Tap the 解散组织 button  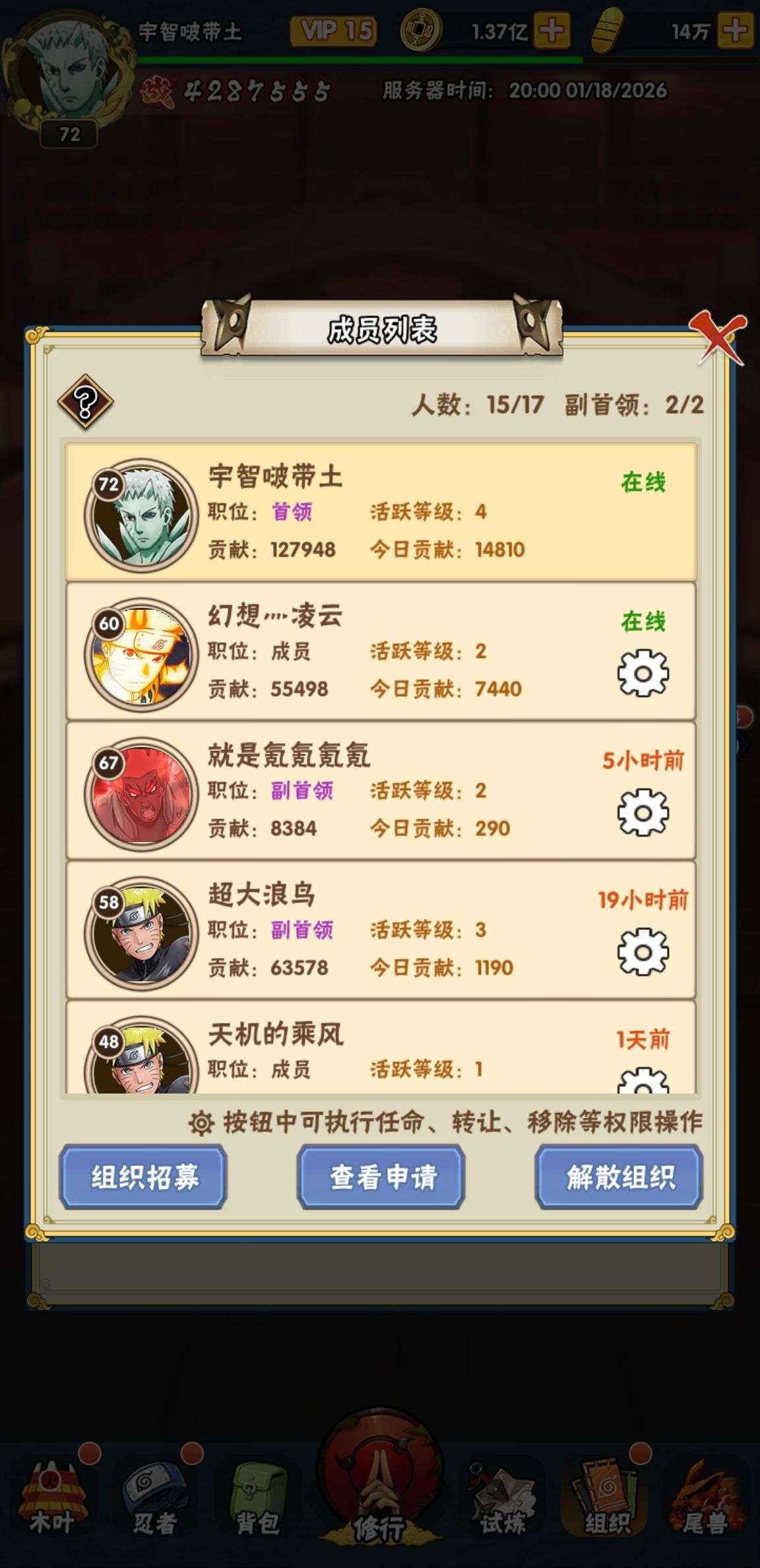point(619,1177)
